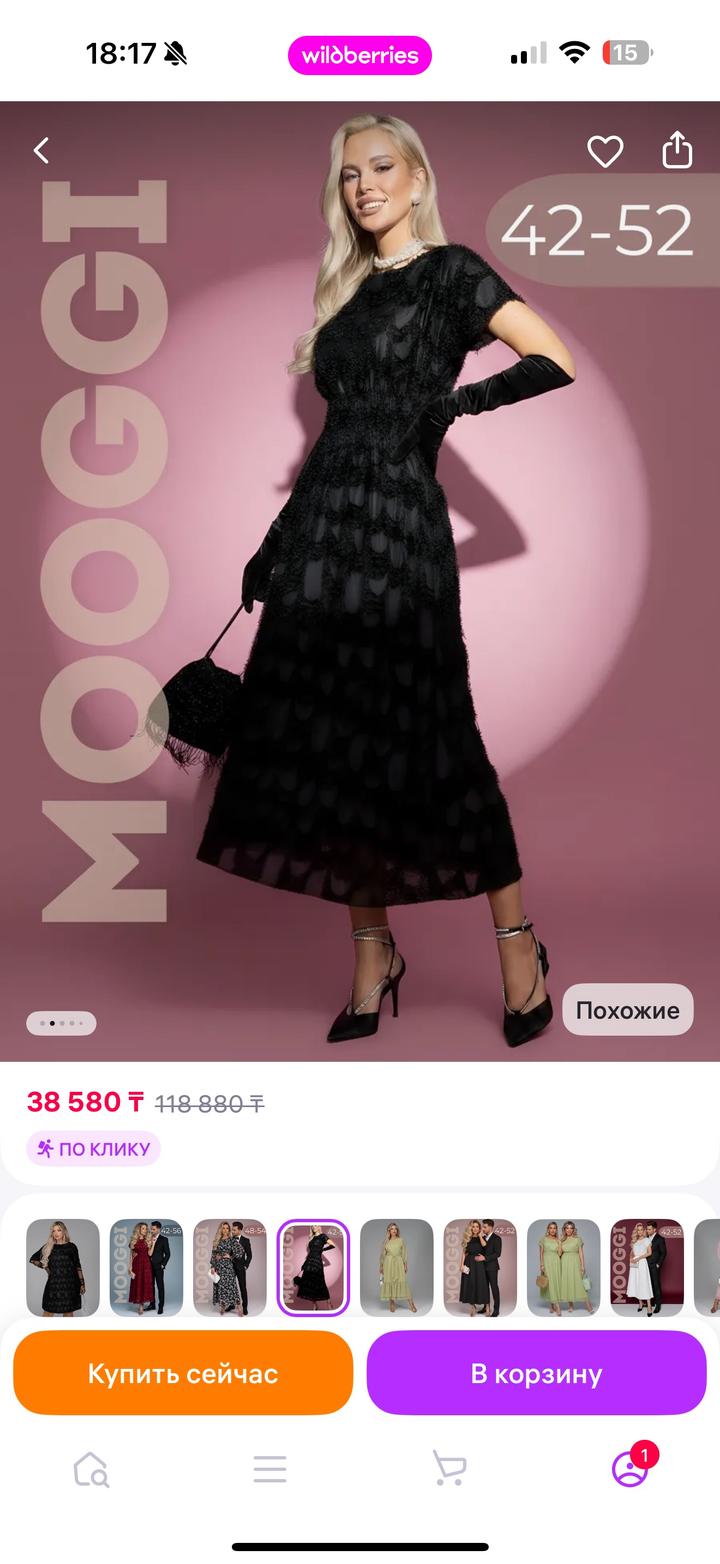Select the white dress variant thumbnail
This screenshot has height=1564, width=720.
tap(647, 1267)
